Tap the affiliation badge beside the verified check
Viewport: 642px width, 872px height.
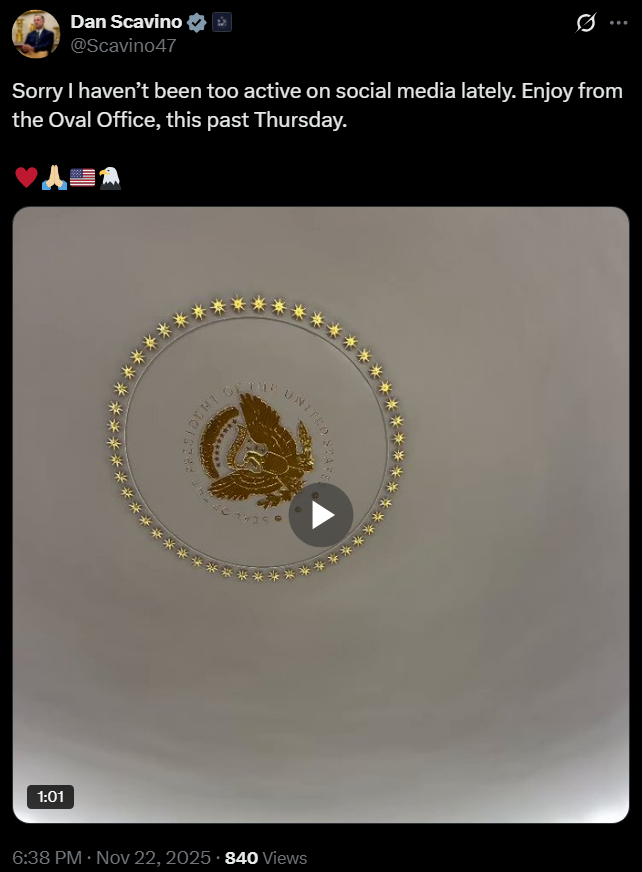222,23
